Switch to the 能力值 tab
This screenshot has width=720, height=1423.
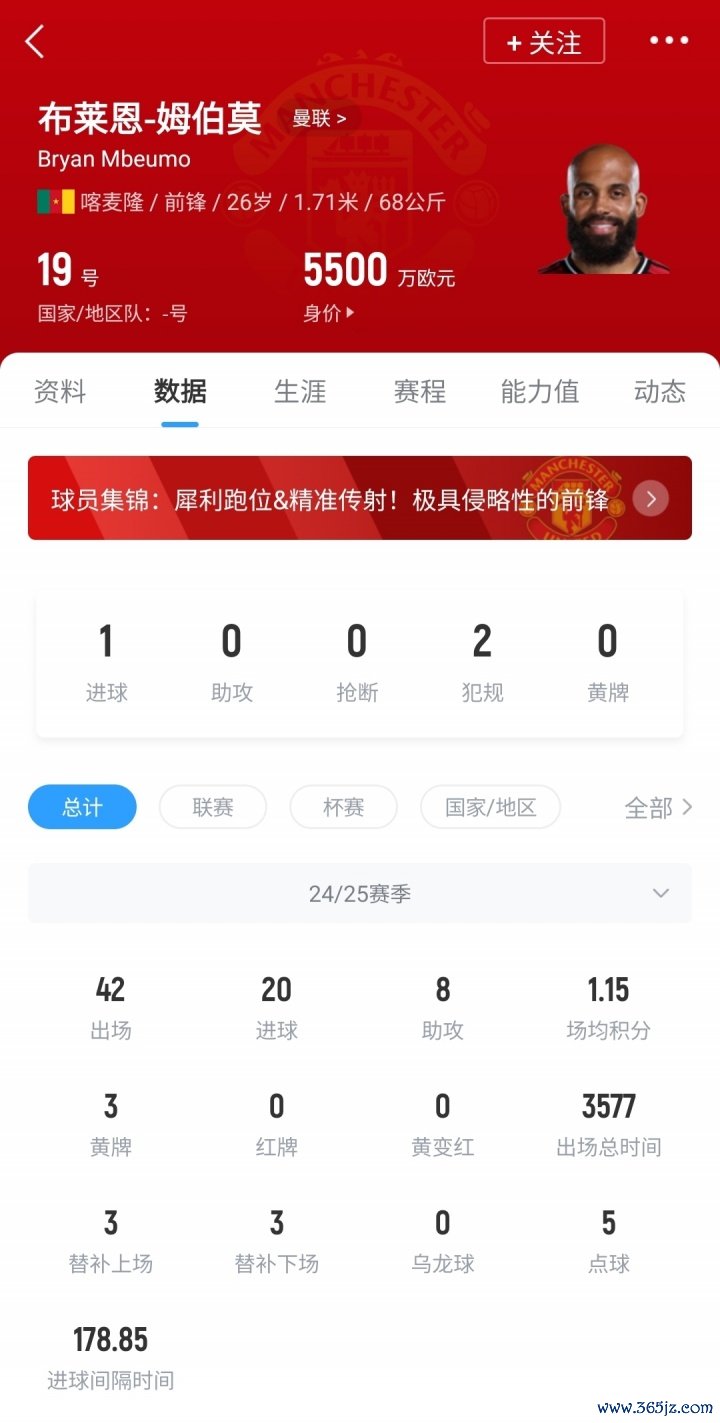coord(540,391)
